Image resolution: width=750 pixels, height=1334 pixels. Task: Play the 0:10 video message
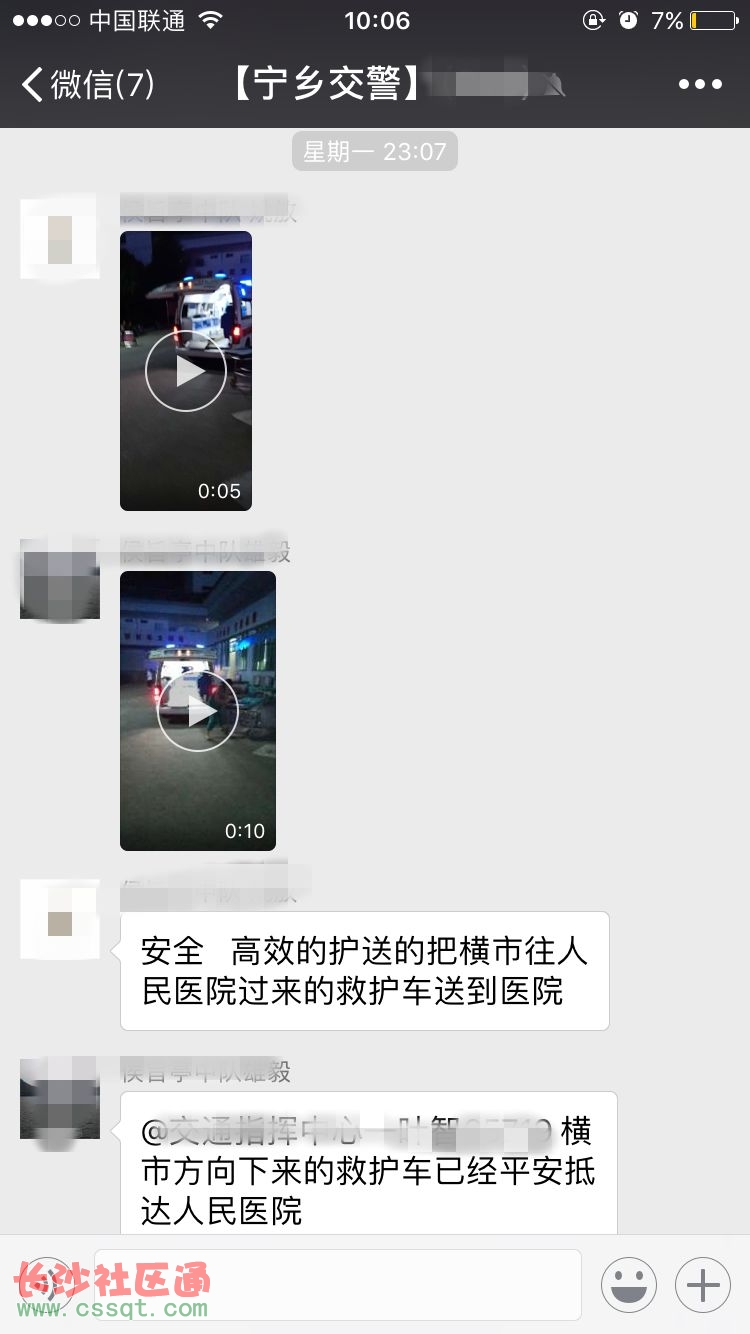[198, 711]
